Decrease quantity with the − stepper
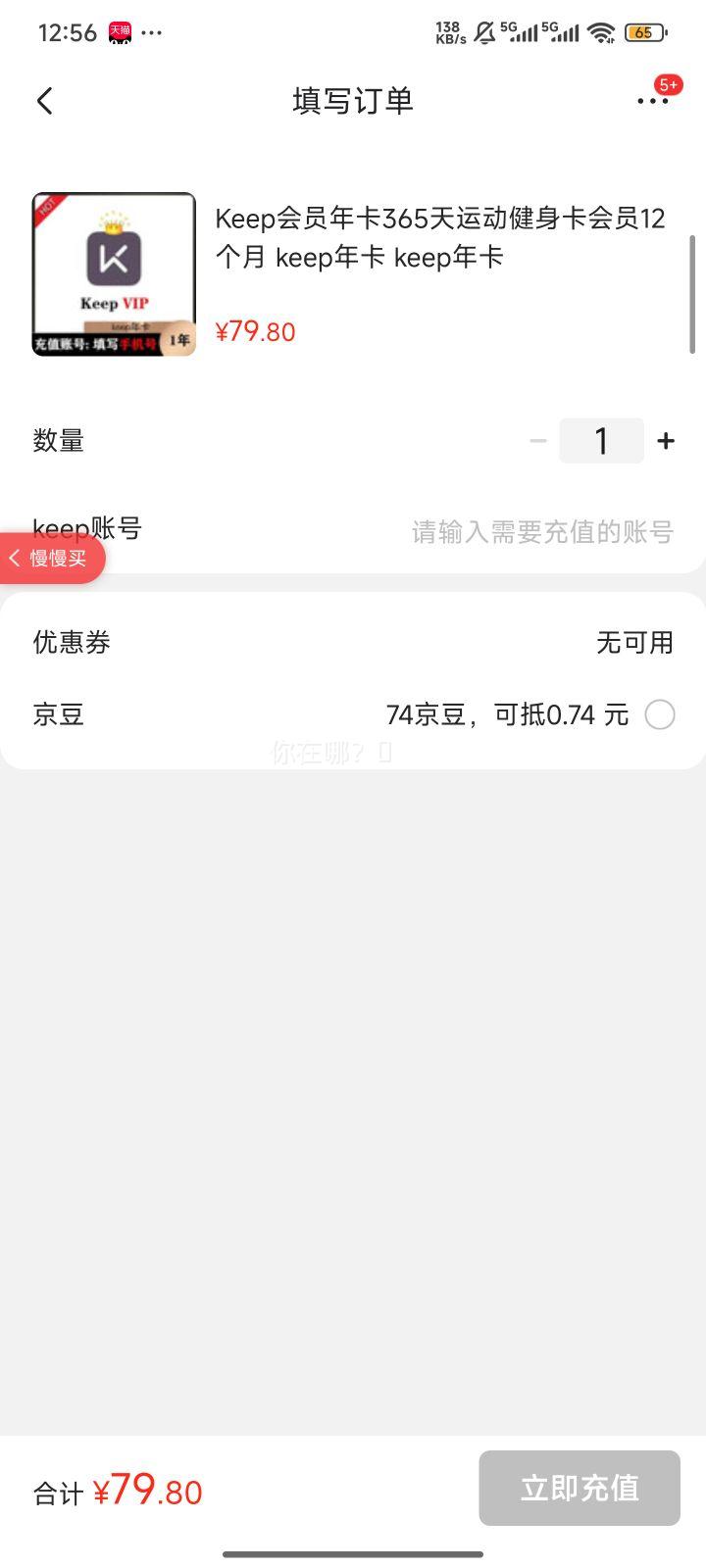The width and height of the screenshot is (706, 1568). [x=537, y=440]
